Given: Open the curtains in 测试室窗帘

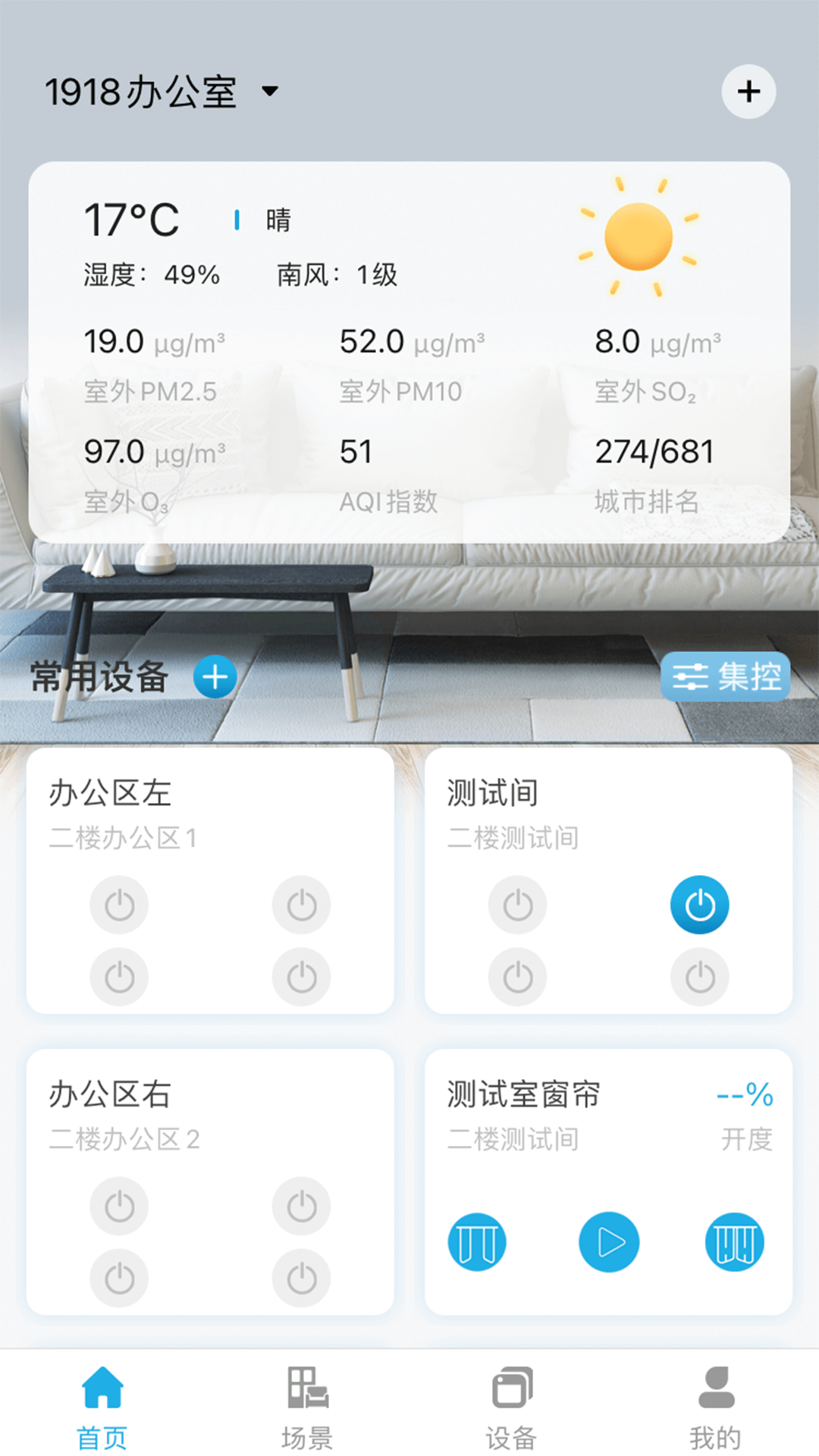Looking at the screenshot, I should (x=477, y=1242).
